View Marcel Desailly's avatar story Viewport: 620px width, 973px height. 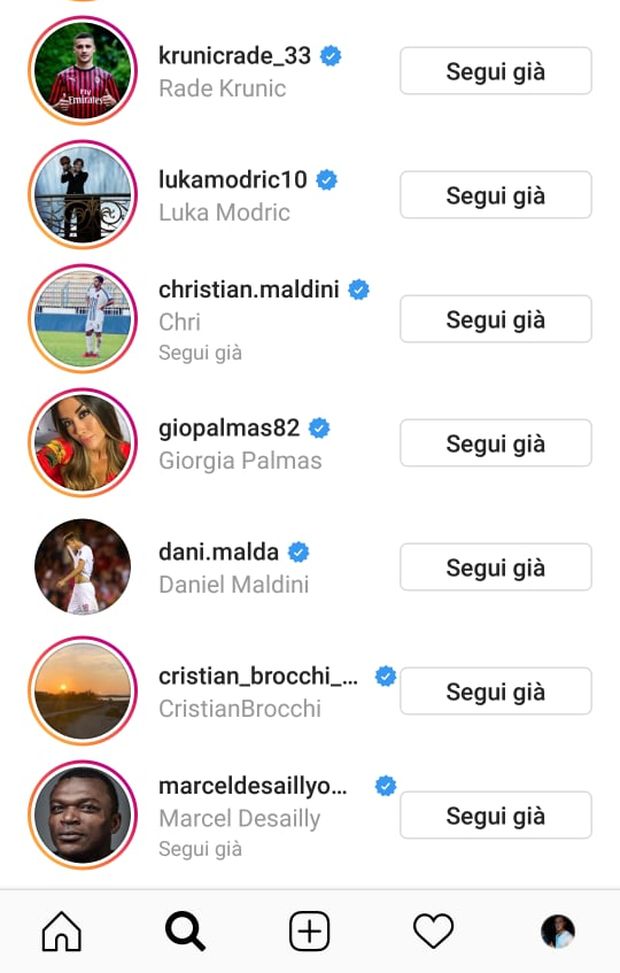pos(82,815)
